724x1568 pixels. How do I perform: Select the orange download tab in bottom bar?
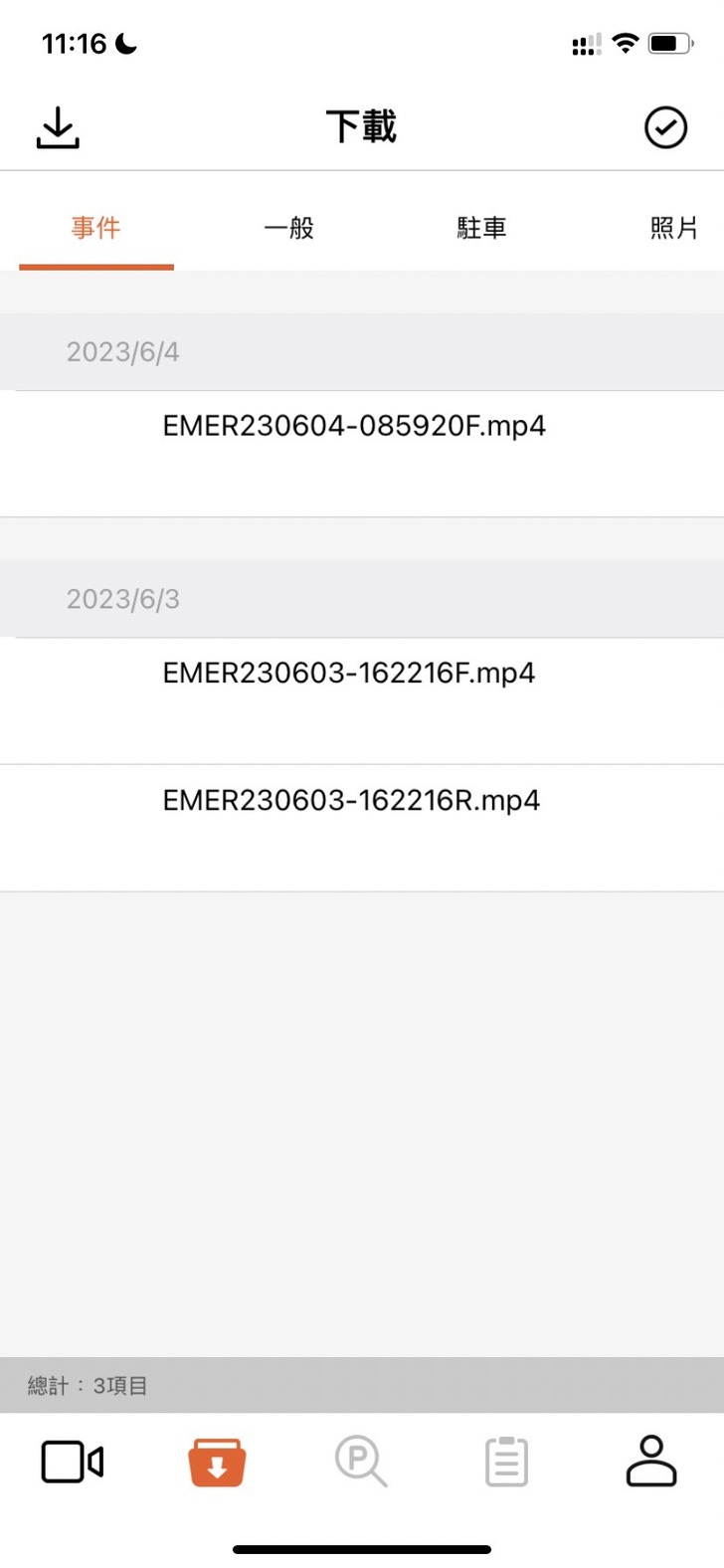click(x=217, y=1463)
